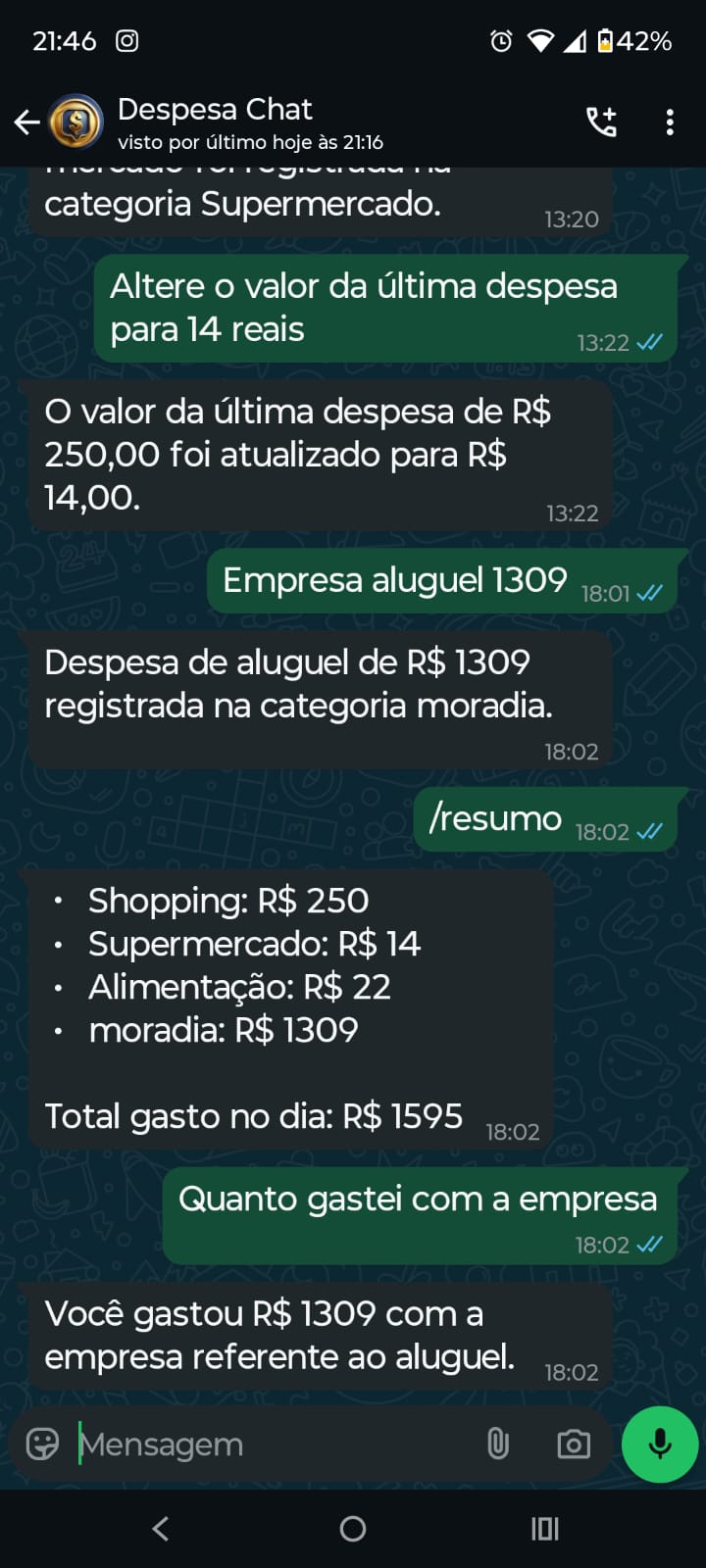The height and width of the screenshot is (1568, 706).
Task: Start a call using the add-call icon
Action: pos(601,121)
